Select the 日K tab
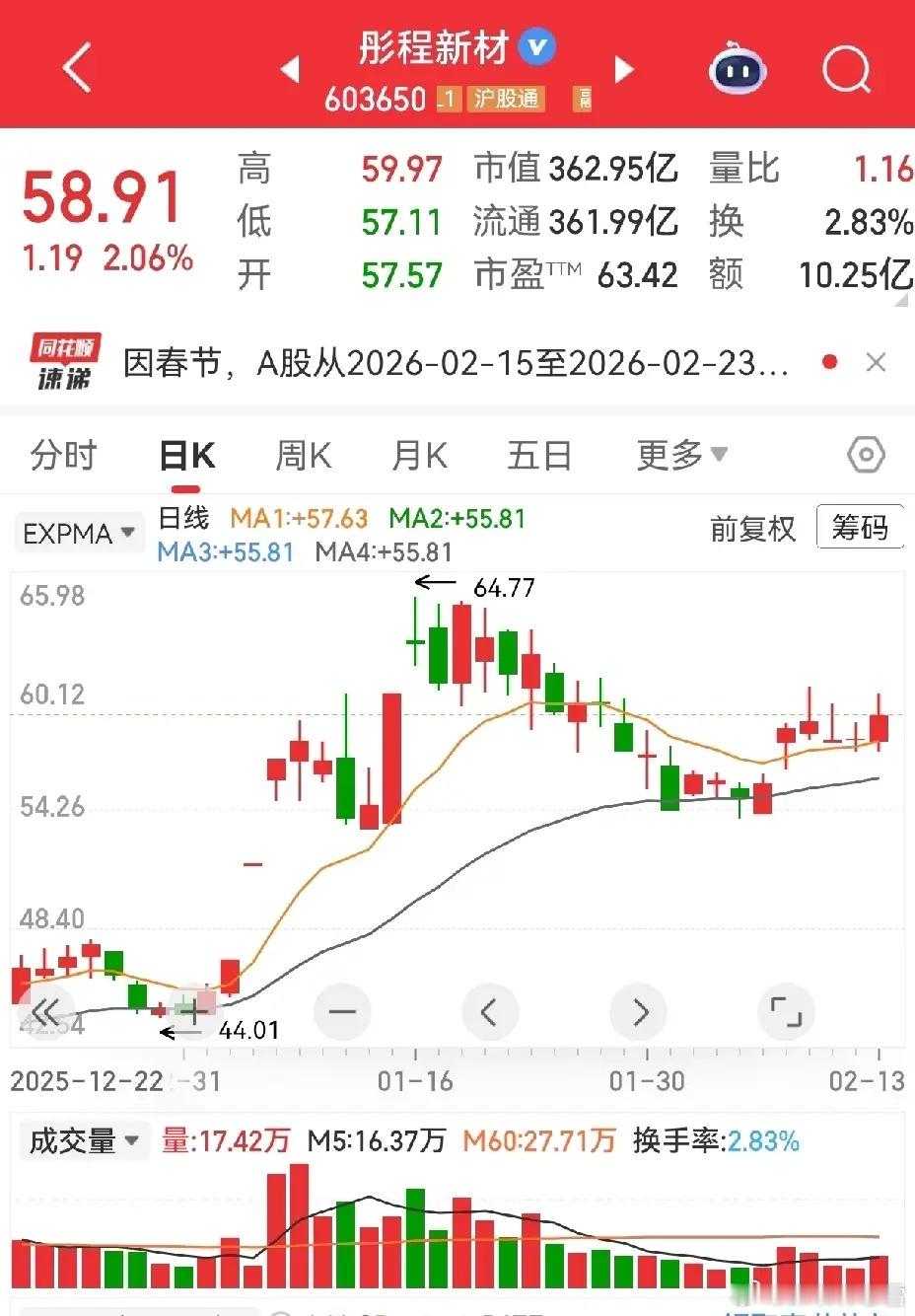915x1316 pixels. 186,456
